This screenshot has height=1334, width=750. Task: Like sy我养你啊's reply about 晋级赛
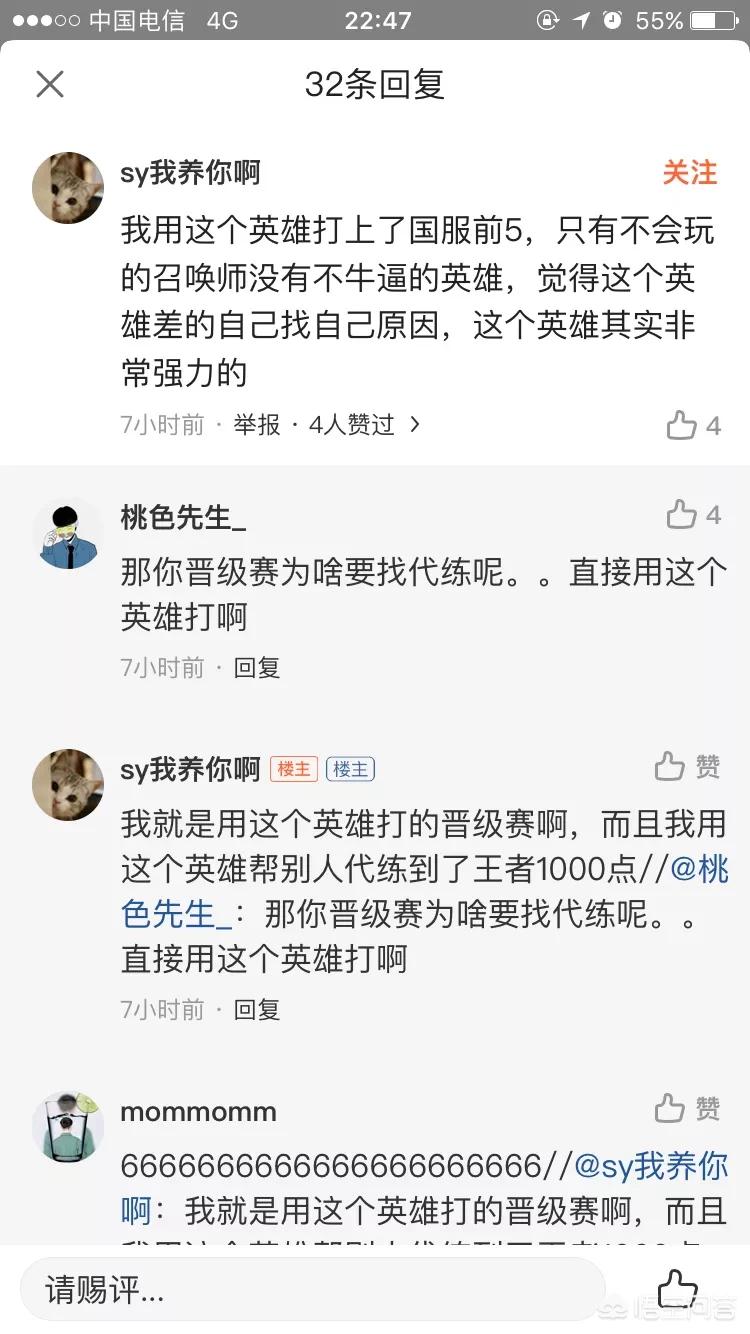[687, 767]
